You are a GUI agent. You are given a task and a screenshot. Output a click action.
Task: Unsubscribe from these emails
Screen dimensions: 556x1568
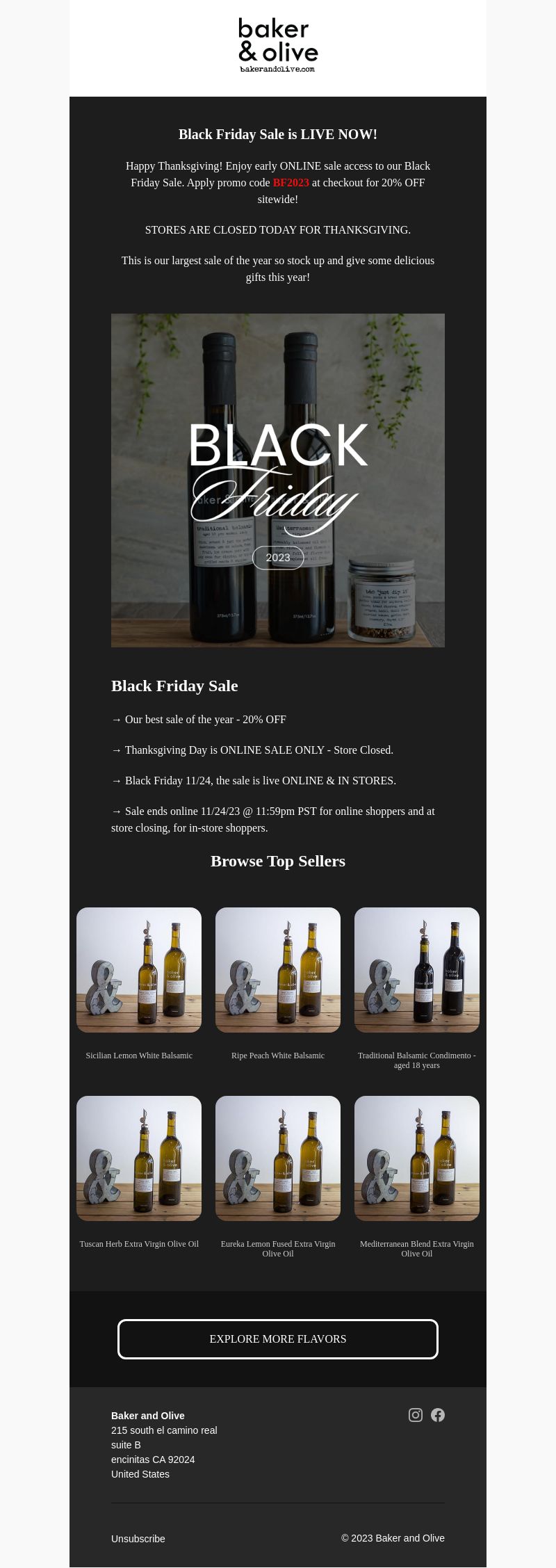pos(138,1539)
